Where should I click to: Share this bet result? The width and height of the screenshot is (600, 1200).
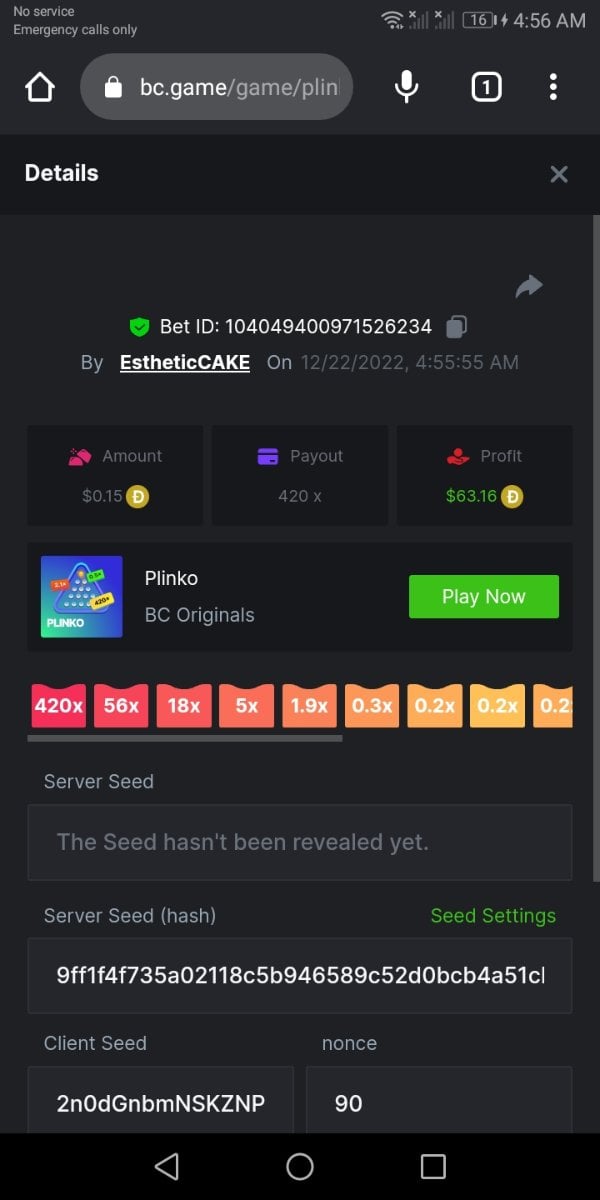pyautogui.click(x=528, y=287)
